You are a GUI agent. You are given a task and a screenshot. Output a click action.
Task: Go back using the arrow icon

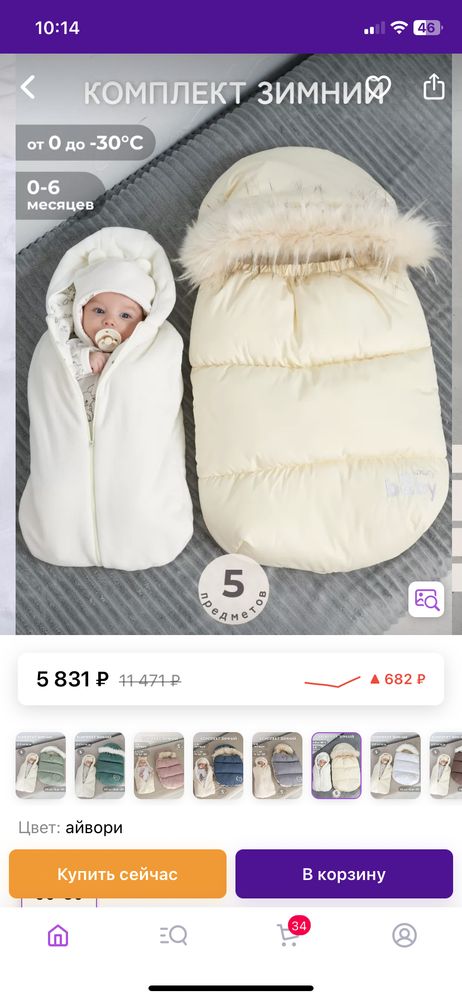pos(27,87)
